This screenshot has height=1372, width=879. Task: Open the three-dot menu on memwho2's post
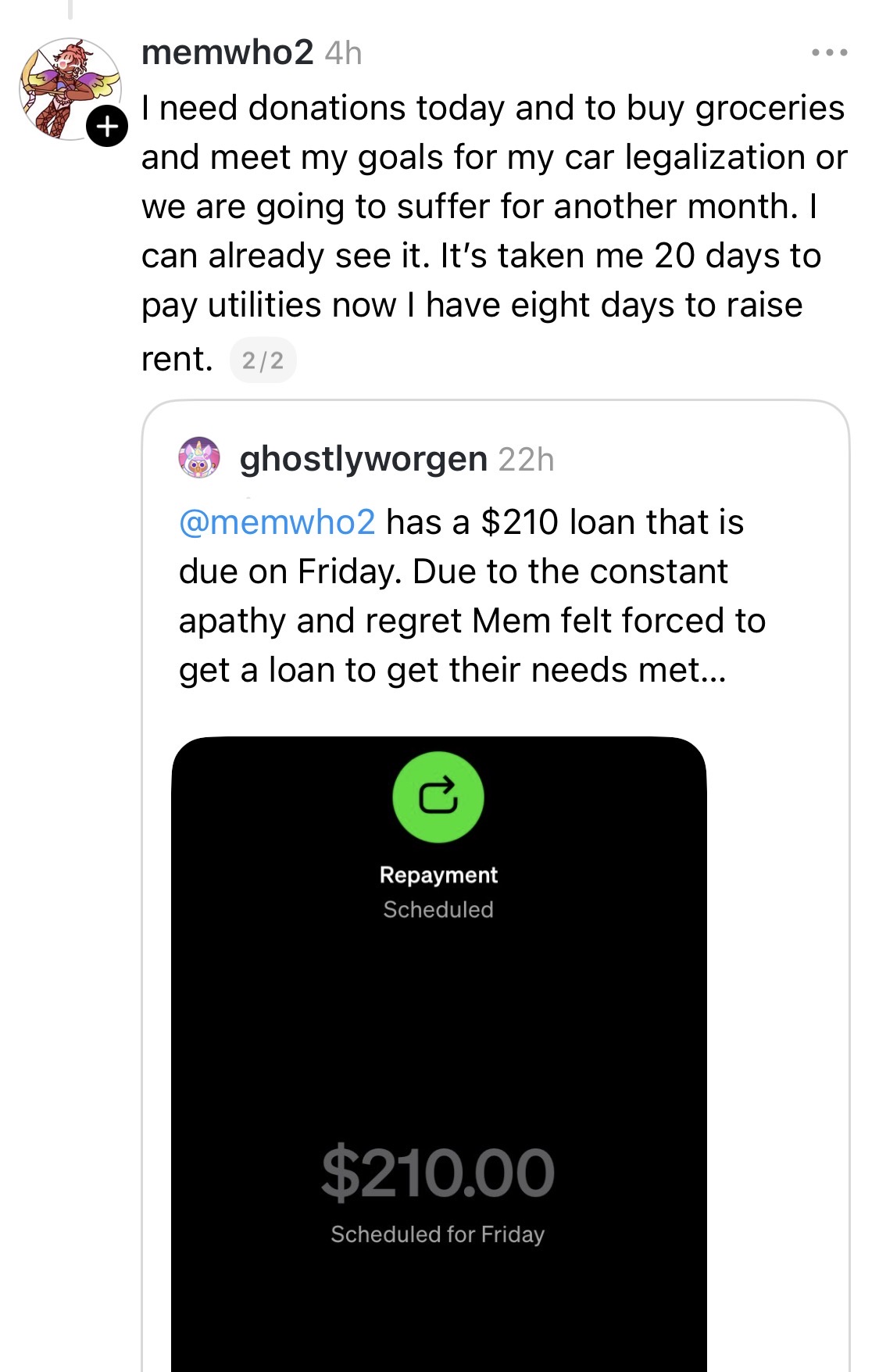pos(829,53)
